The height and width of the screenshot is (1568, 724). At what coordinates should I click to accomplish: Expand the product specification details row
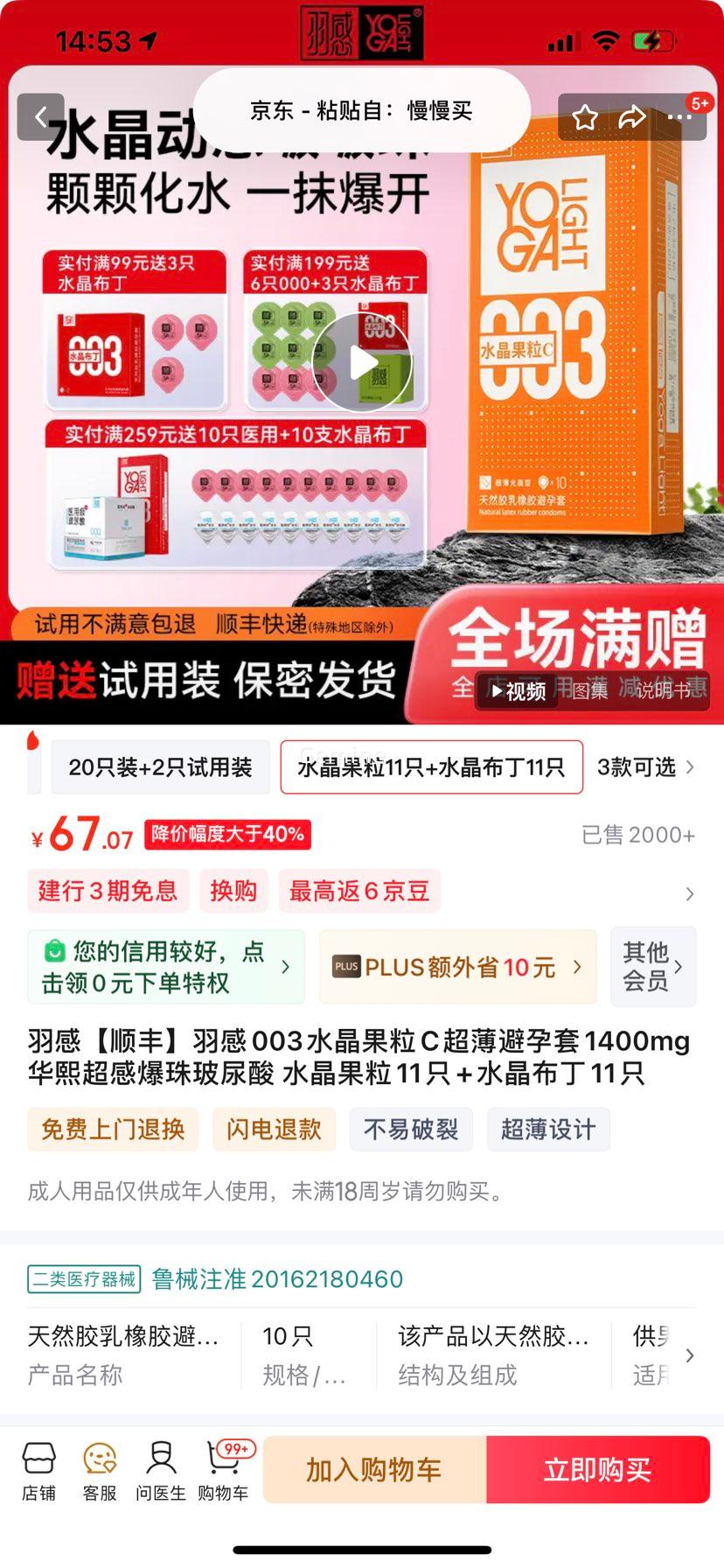click(x=689, y=1355)
